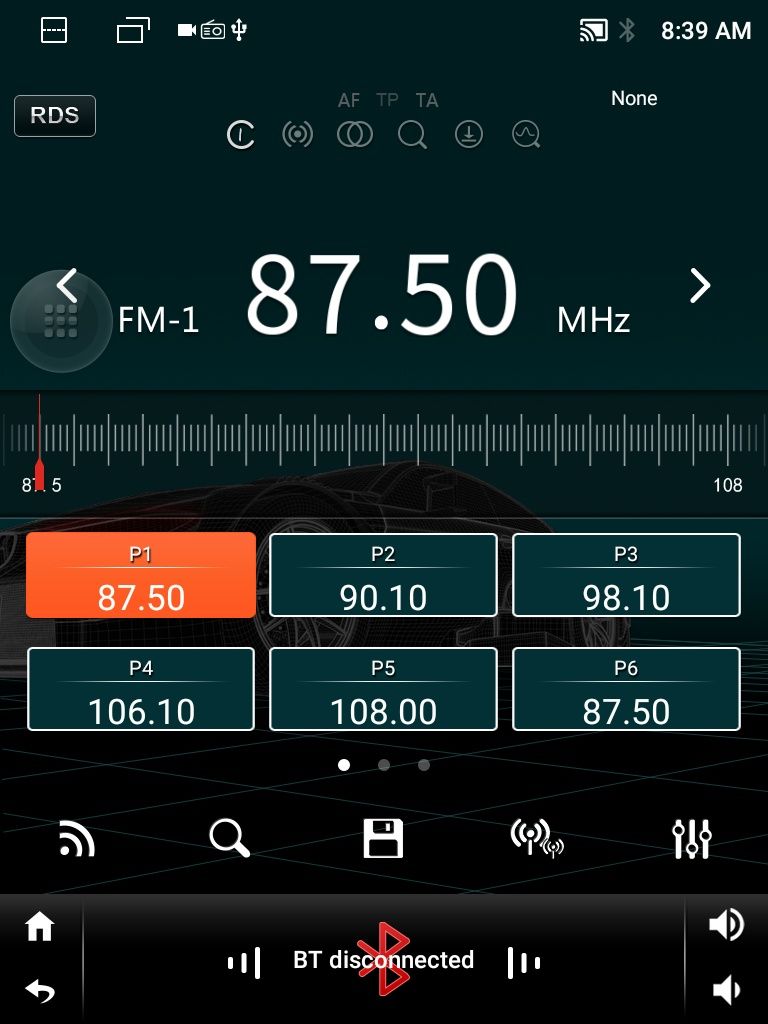The width and height of the screenshot is (768, 1024).
Task: Open the equalizer sliders settings
Action: point(691,838)
